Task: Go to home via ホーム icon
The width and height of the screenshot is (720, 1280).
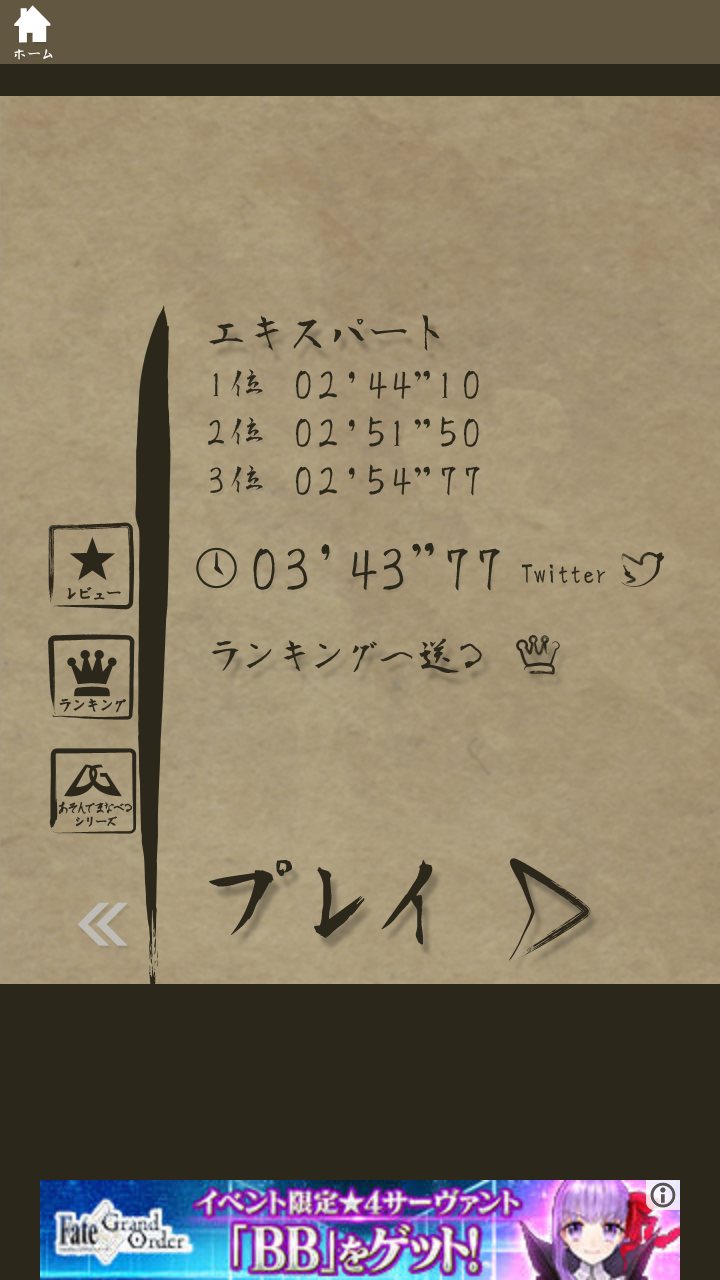Action: (x=32, y=31)
